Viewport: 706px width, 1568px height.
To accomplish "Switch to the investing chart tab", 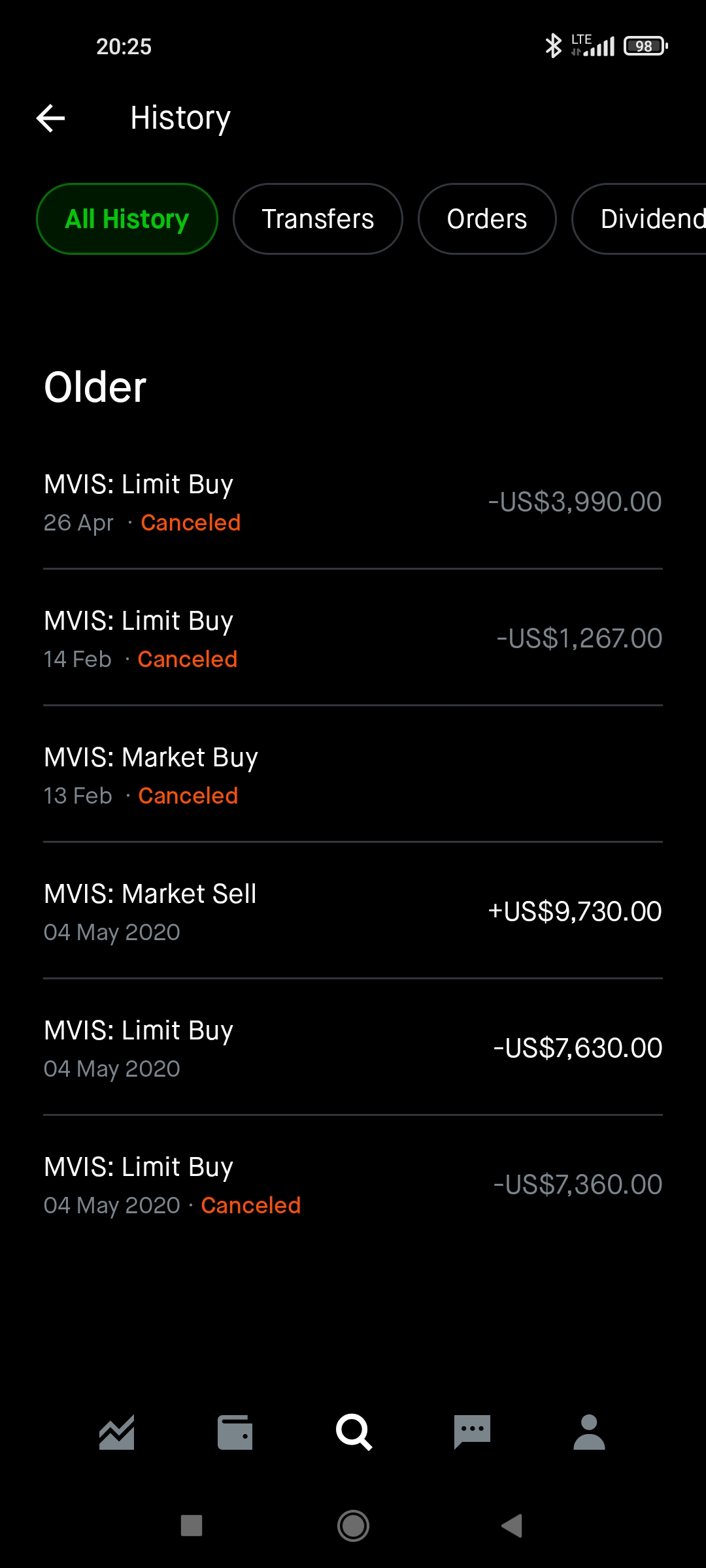I will [x=117, y=1432].
